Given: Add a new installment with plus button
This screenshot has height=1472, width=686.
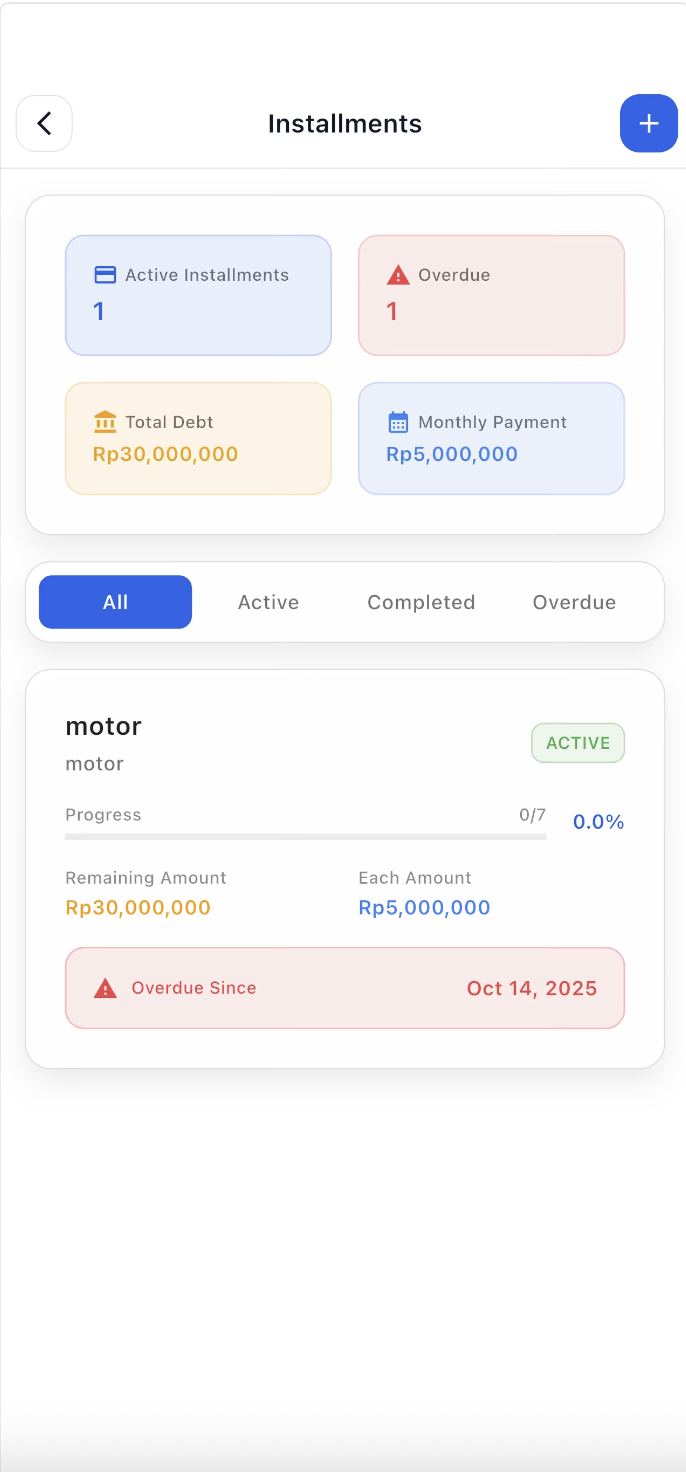Looking at the screenshot, I should [648, 124].
